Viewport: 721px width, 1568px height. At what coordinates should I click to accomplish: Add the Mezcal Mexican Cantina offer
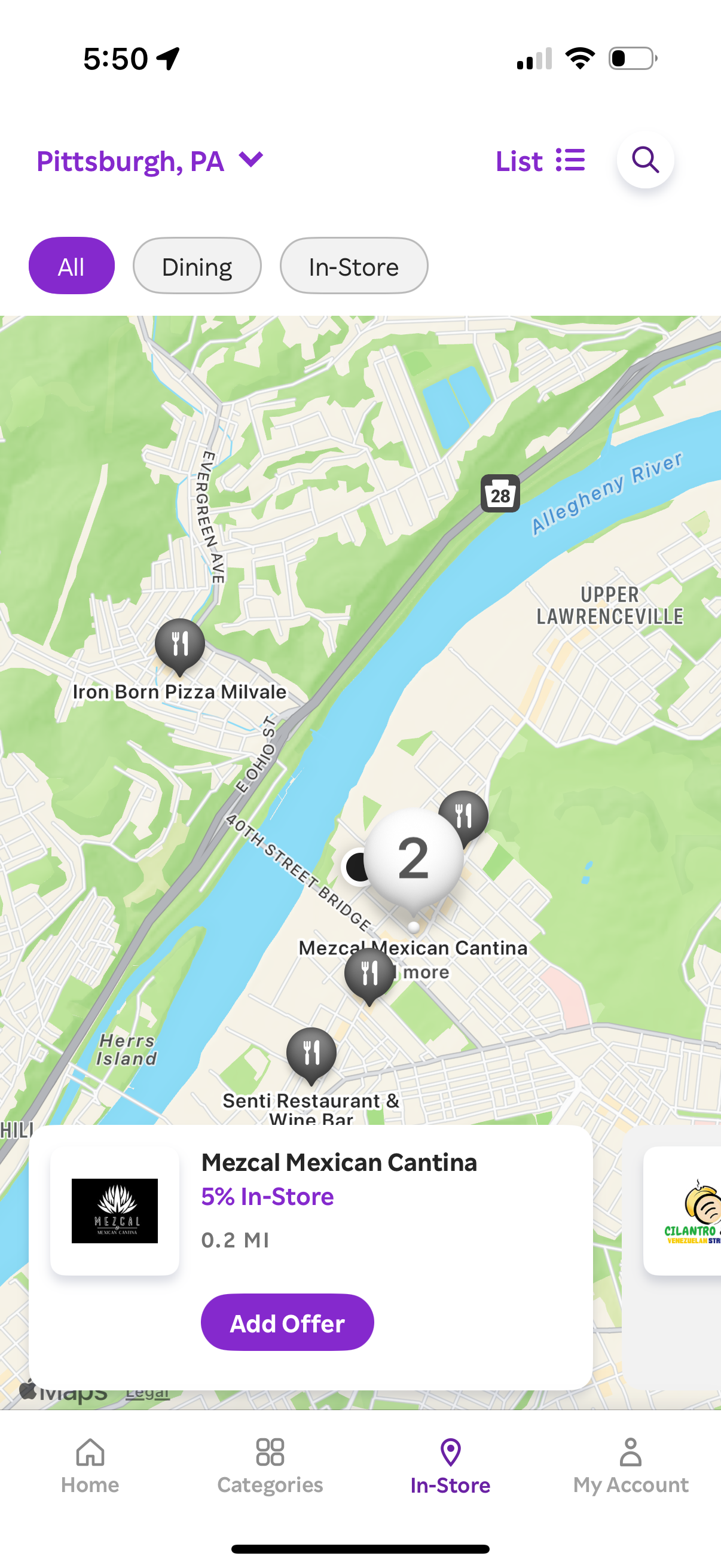(287, 1323)
